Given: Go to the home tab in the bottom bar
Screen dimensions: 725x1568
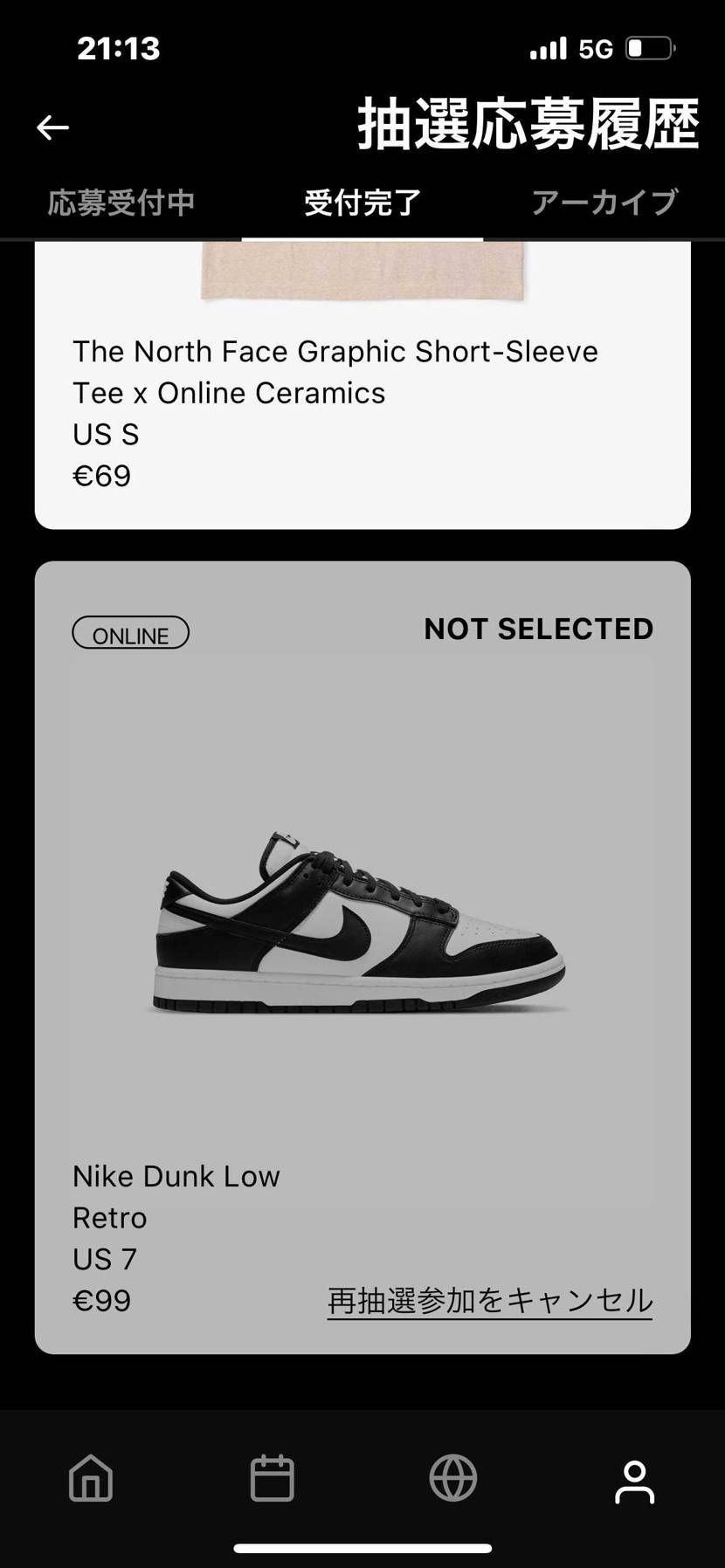Looking at the screenshot, I should pos(91,1479).
